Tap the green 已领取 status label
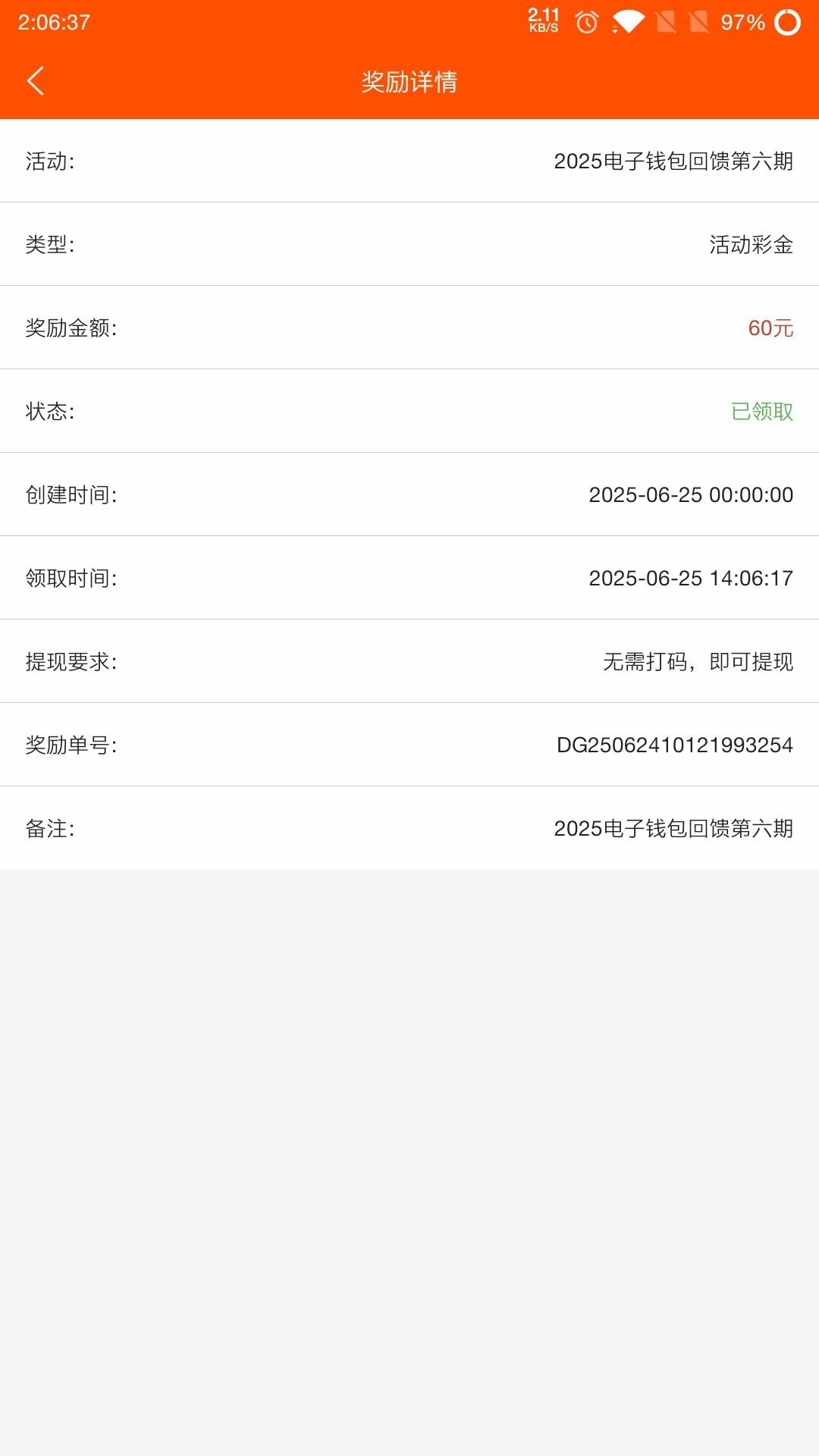819x1456 pixels. [761, 412]
